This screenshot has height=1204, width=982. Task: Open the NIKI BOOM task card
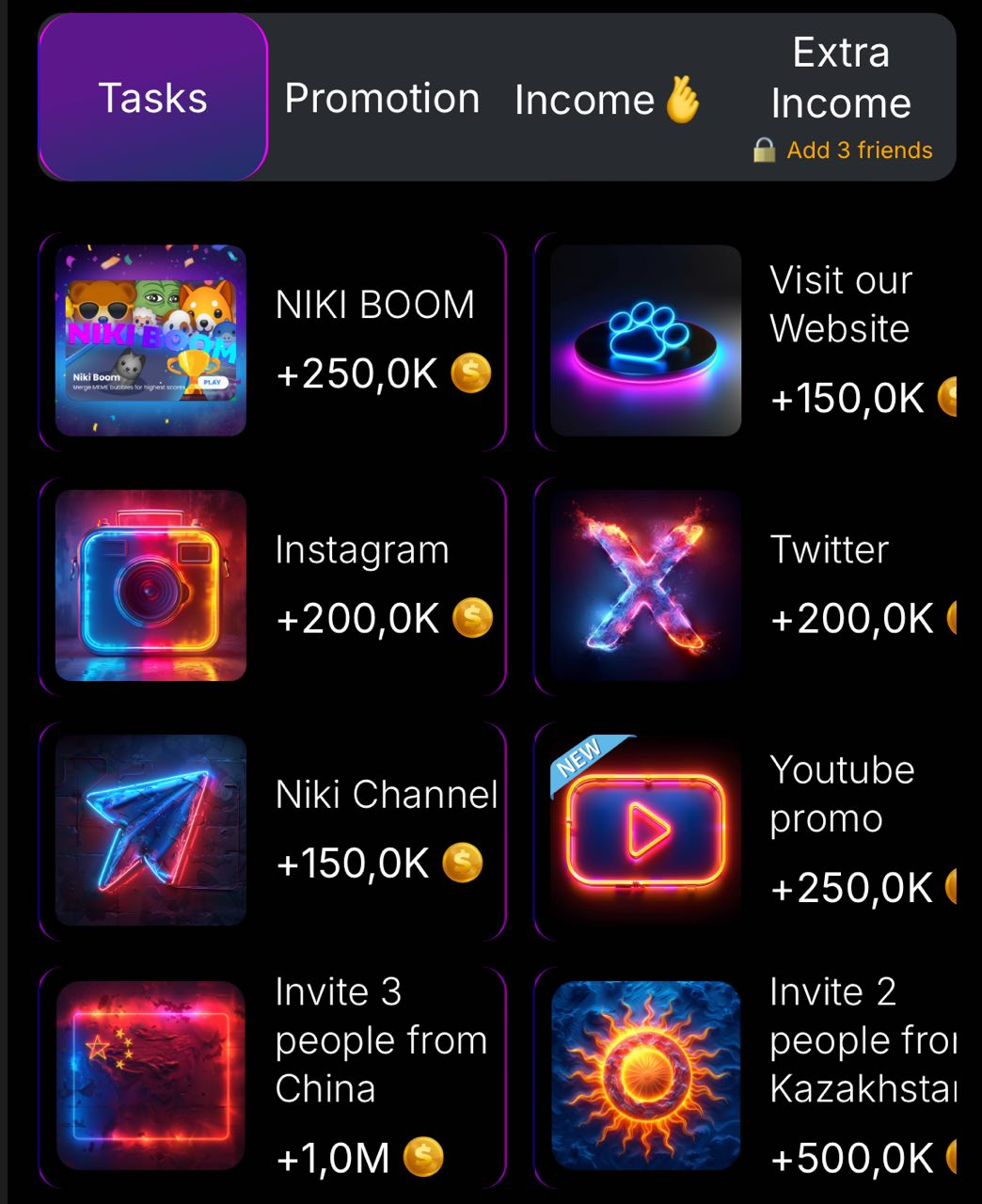pos(273,341)
